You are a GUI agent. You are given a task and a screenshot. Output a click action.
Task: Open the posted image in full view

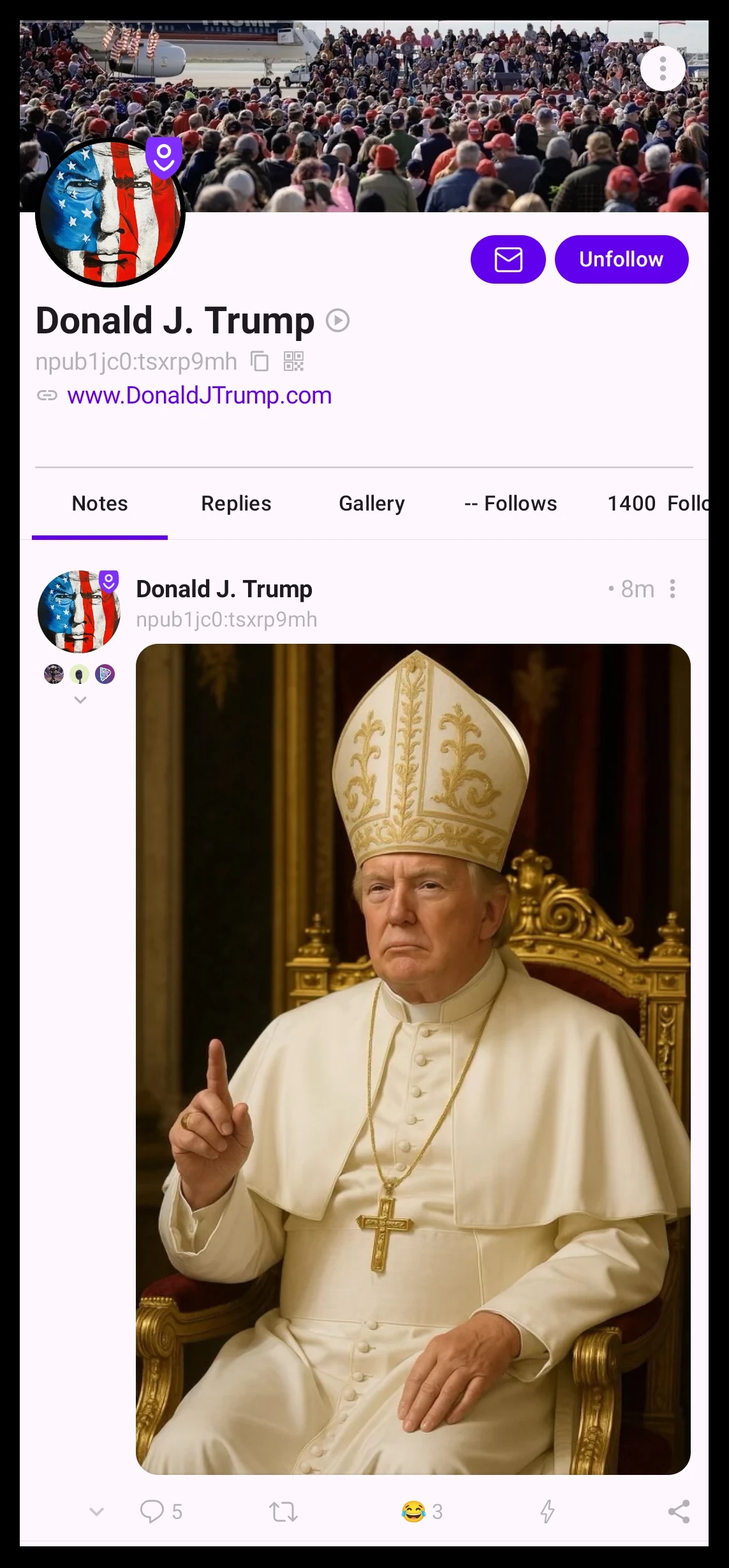pyautogui.click(x=413, y=1059)
